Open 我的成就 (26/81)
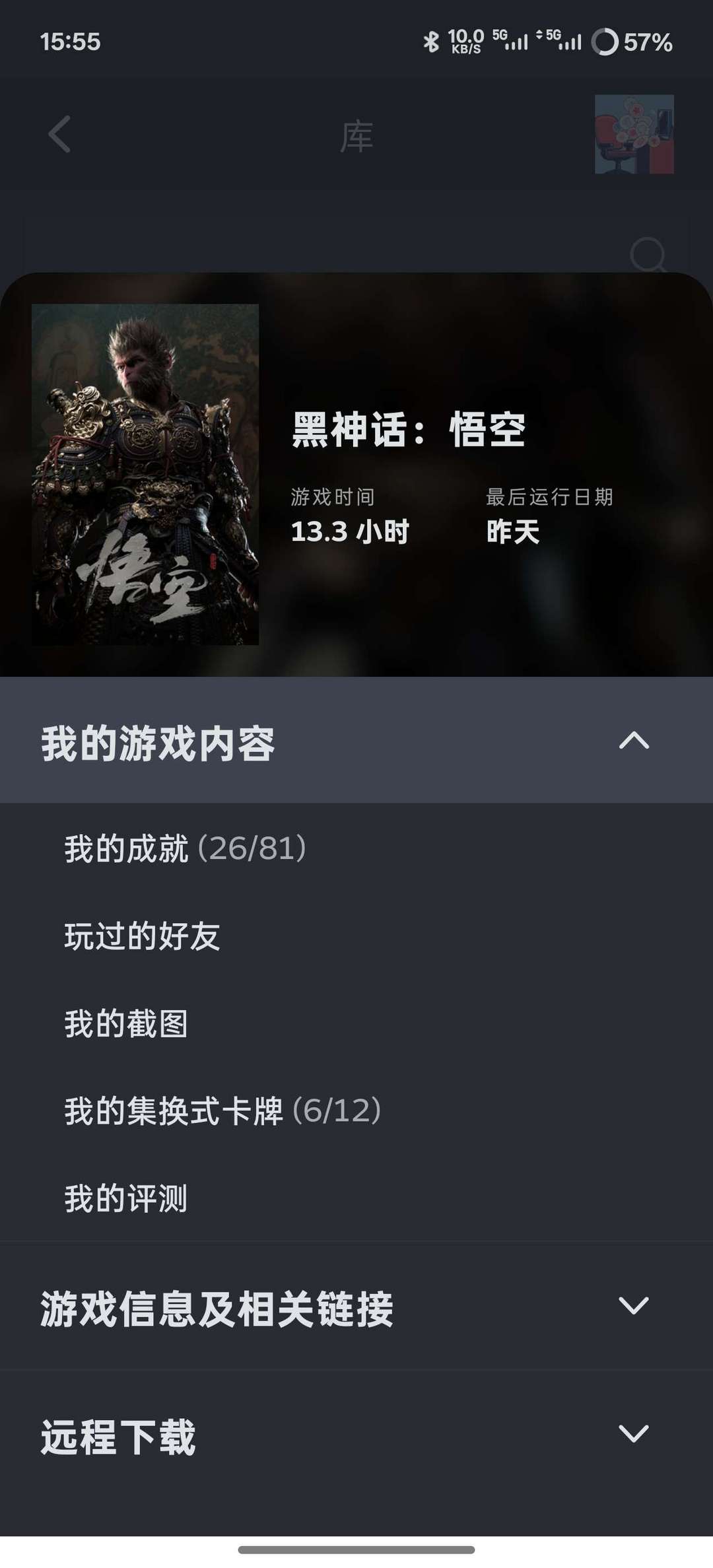713x1568 pixels. point(356,848)
